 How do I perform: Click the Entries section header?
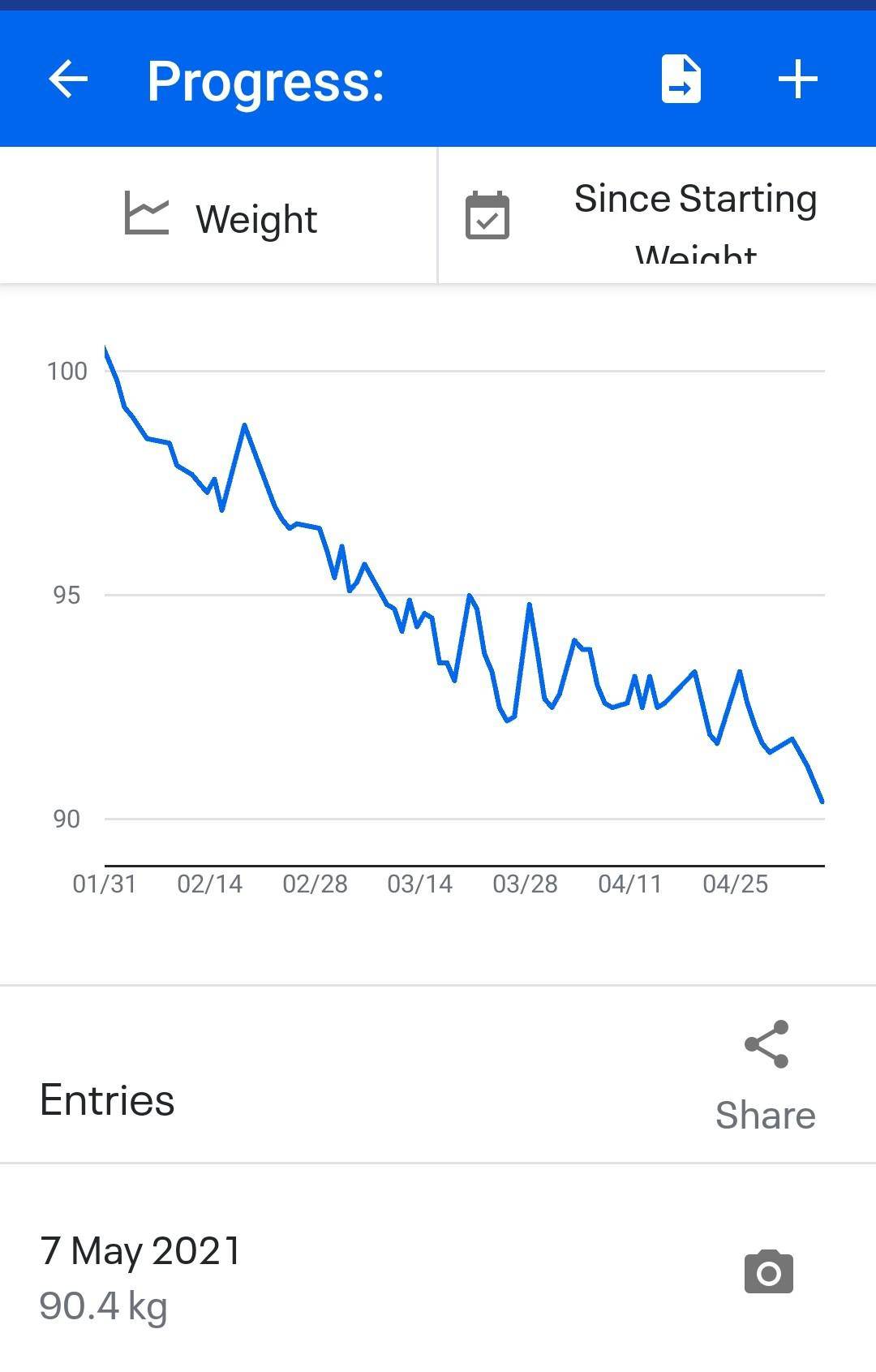tap(106, 1100)
